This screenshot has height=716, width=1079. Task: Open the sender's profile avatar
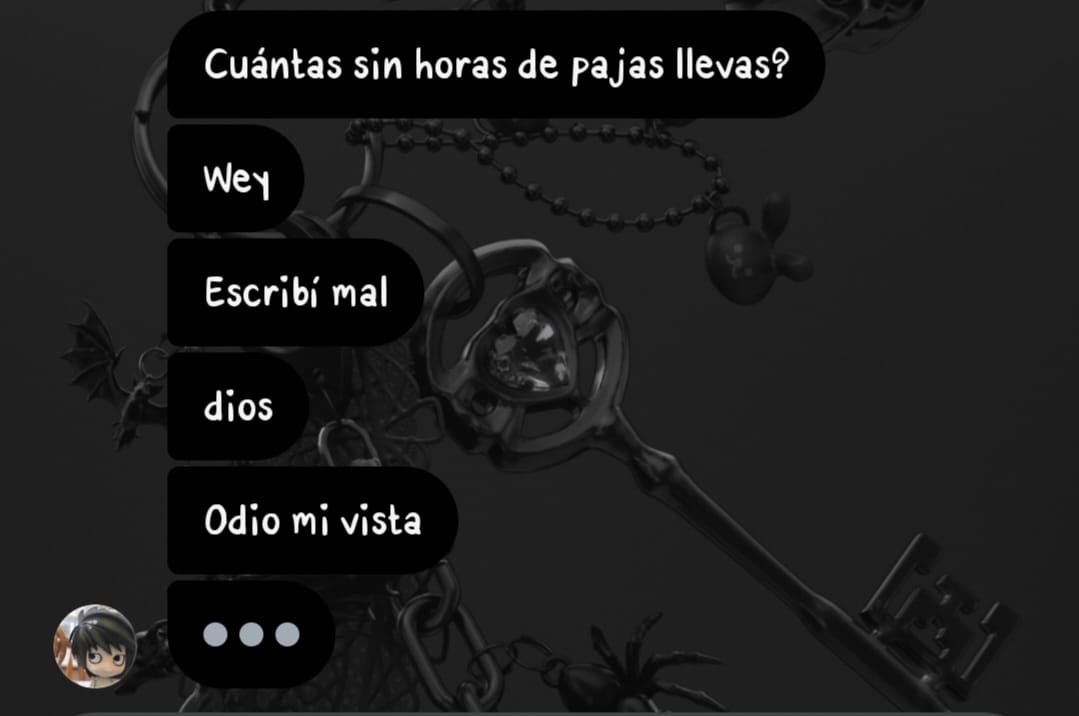[x=94, y=646]
